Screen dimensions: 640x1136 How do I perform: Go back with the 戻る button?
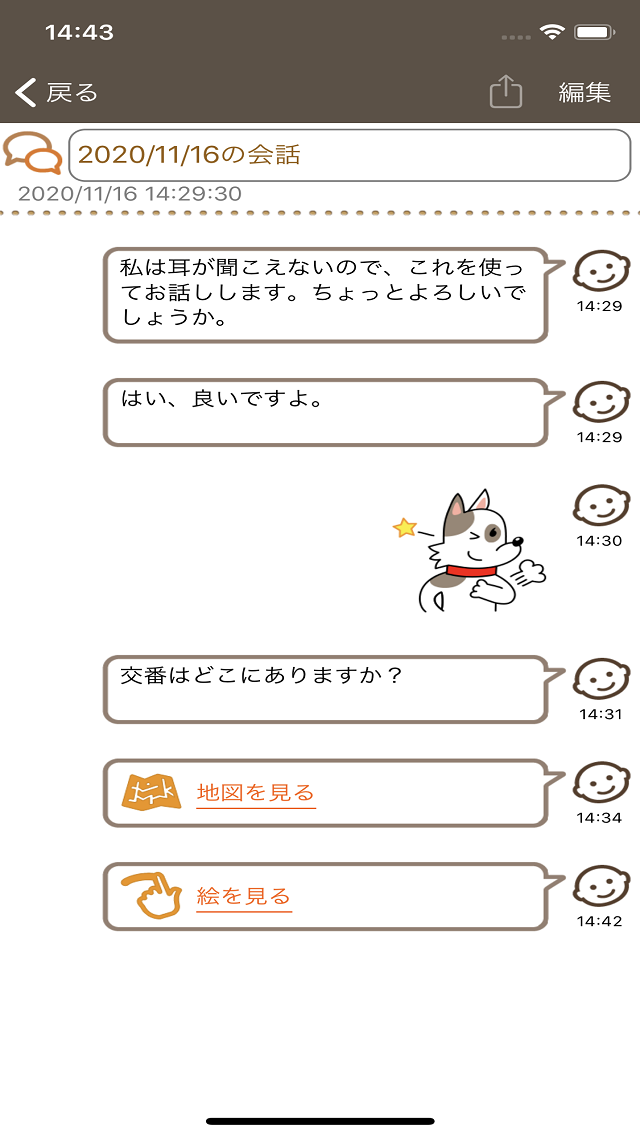point(57,93)
